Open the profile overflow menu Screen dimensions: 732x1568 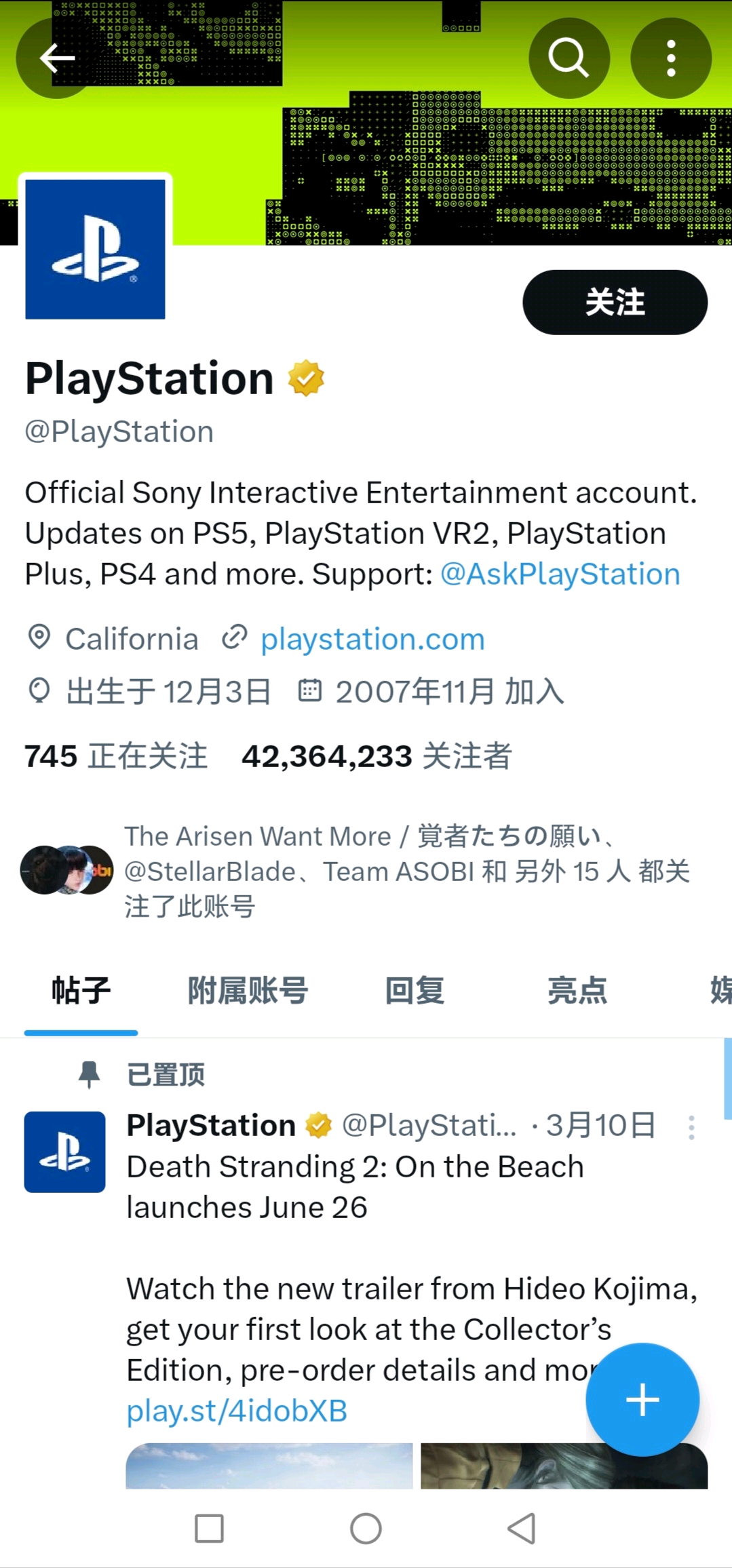click(670, 59)
